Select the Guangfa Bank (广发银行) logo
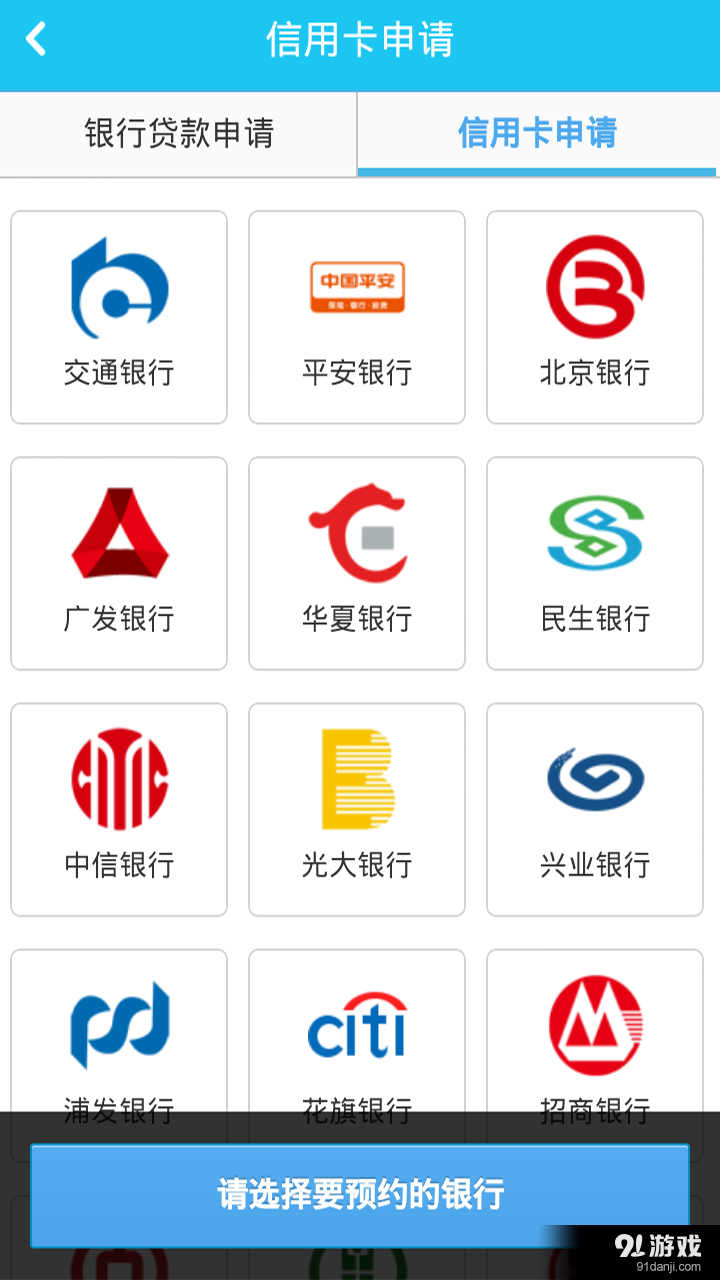The height and width of the screenshot is (1280, 720). [118, 535]
